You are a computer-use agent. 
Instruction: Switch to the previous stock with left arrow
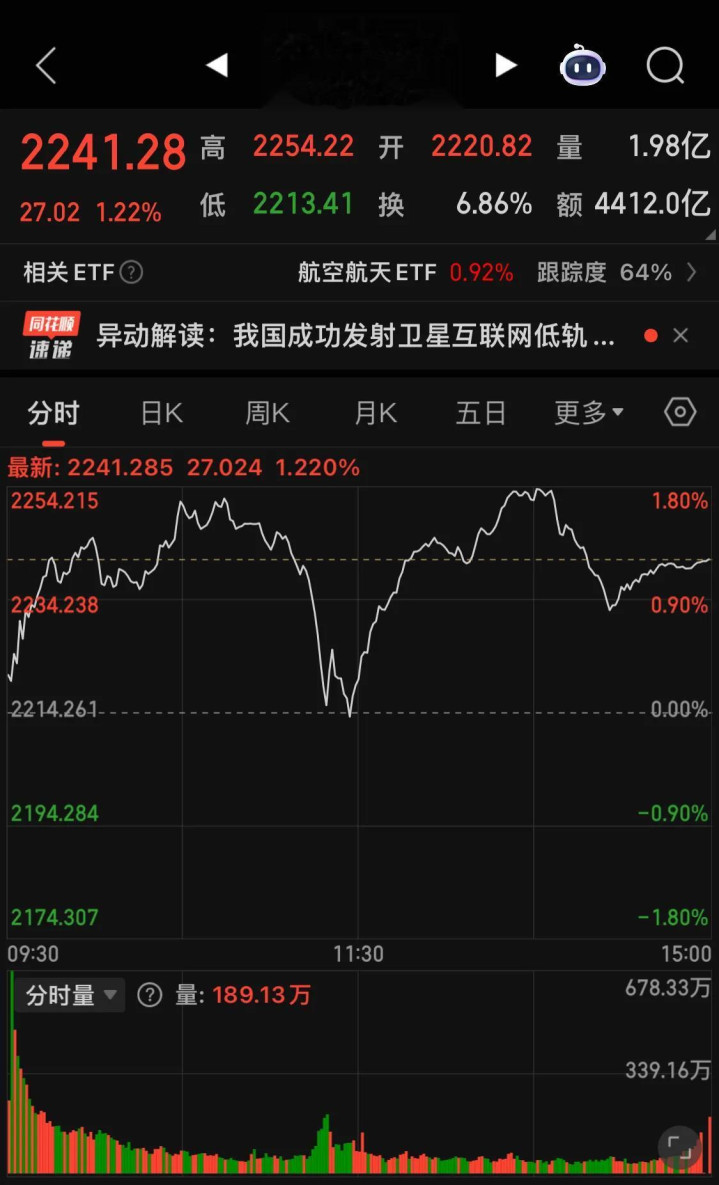click(x=217, y=66)
